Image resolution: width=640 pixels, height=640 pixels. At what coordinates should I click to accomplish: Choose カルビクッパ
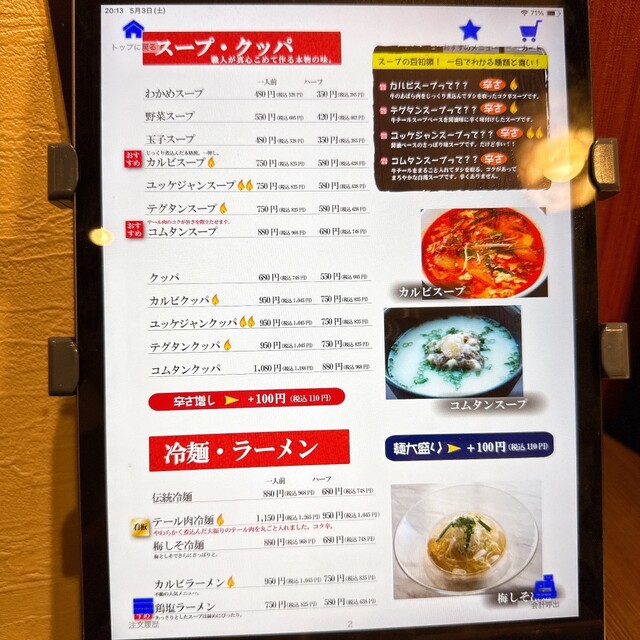click(178, 299)
